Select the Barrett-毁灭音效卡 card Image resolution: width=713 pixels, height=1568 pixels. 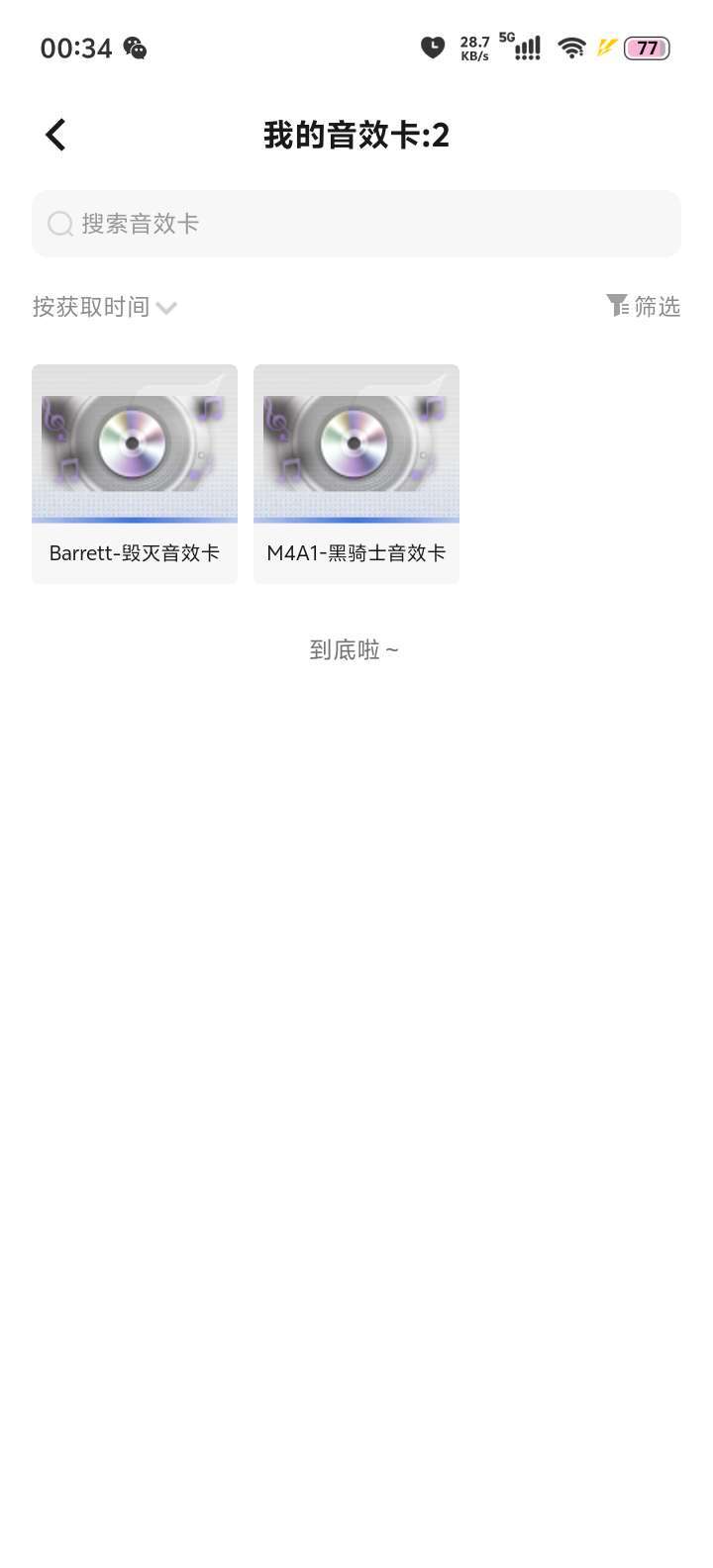134,443
